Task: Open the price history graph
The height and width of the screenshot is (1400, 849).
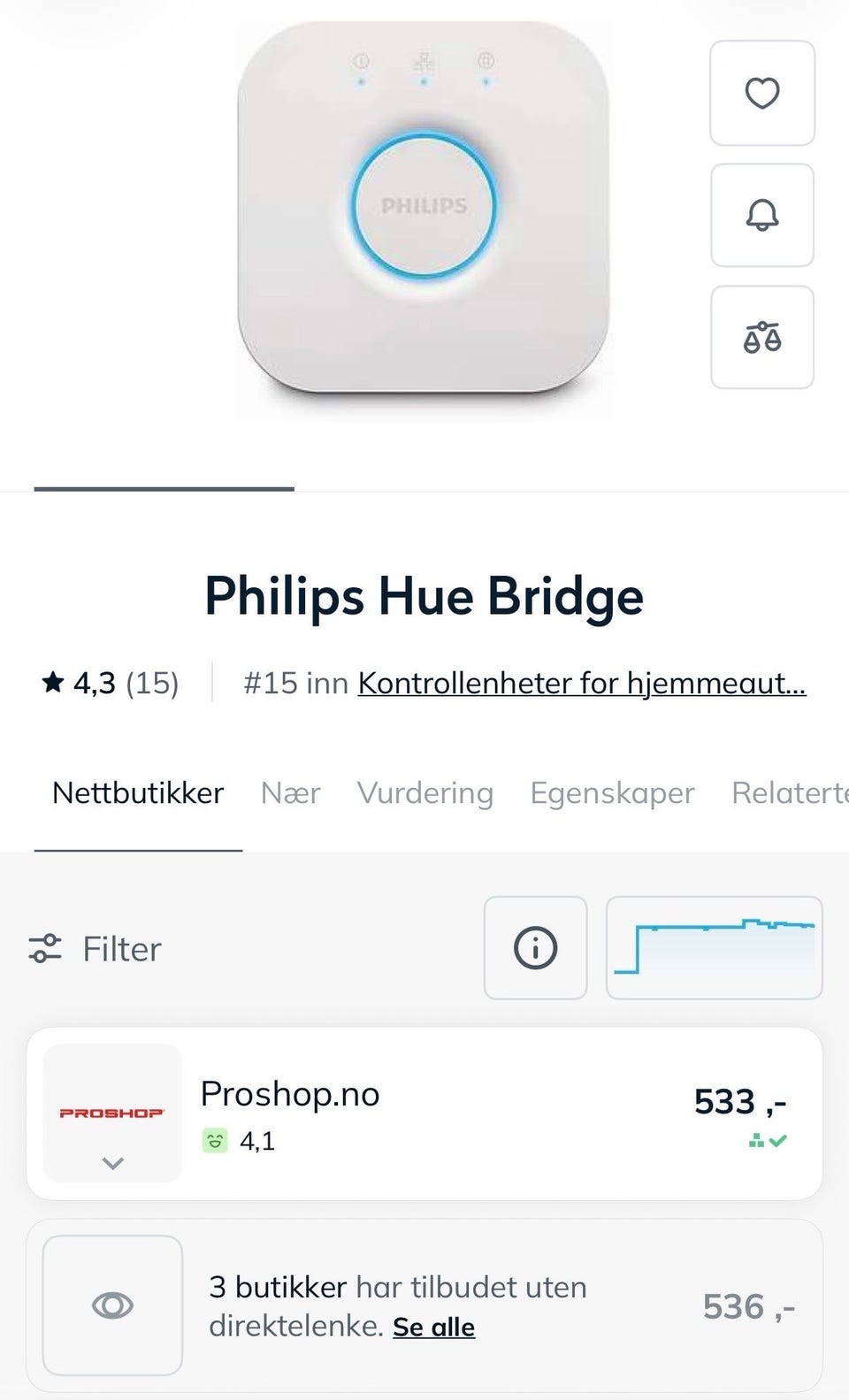Action: pyautogui.click(x=714, y=947)
